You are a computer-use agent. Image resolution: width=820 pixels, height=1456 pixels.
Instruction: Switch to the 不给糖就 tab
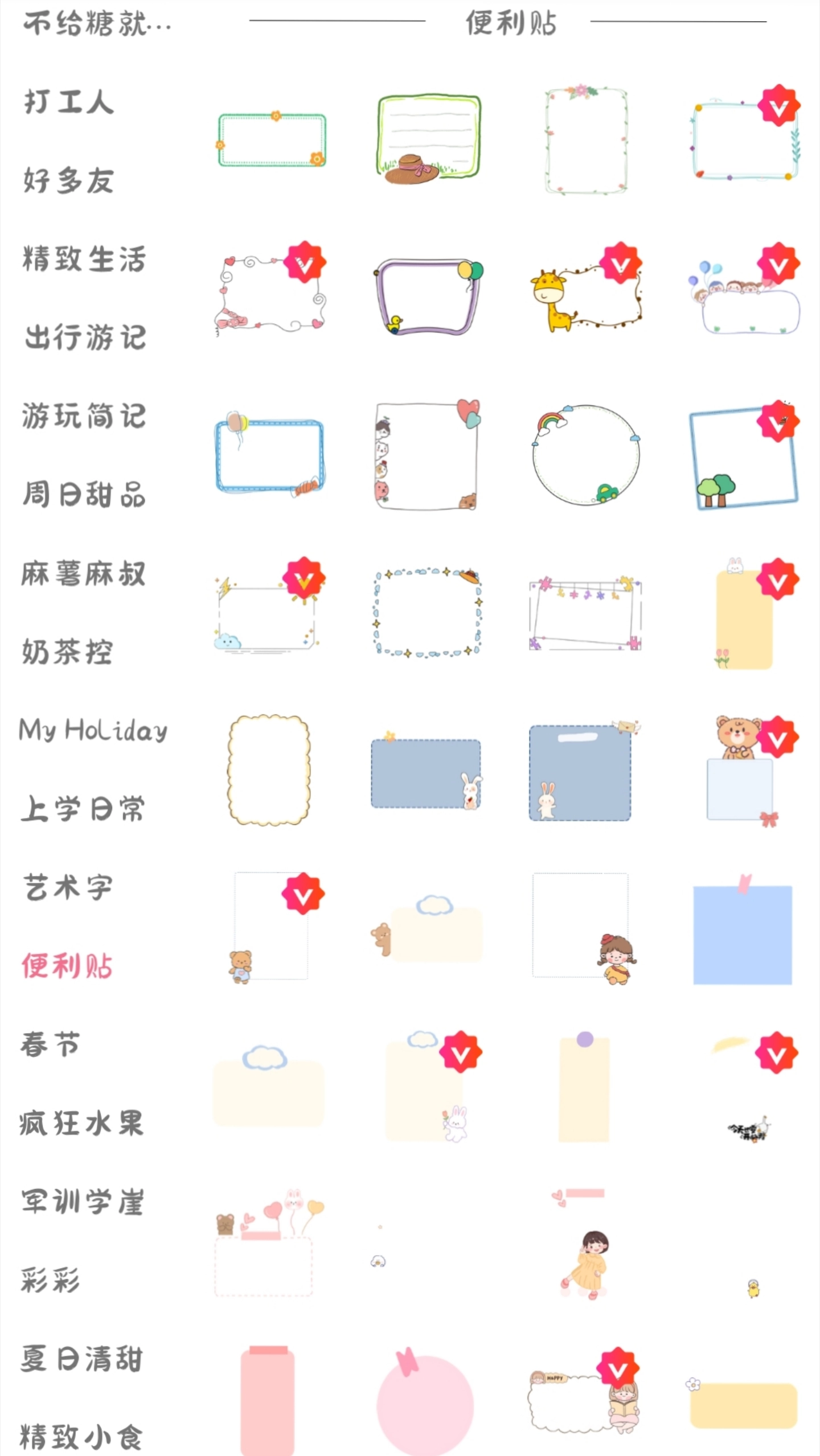point(94,23)
